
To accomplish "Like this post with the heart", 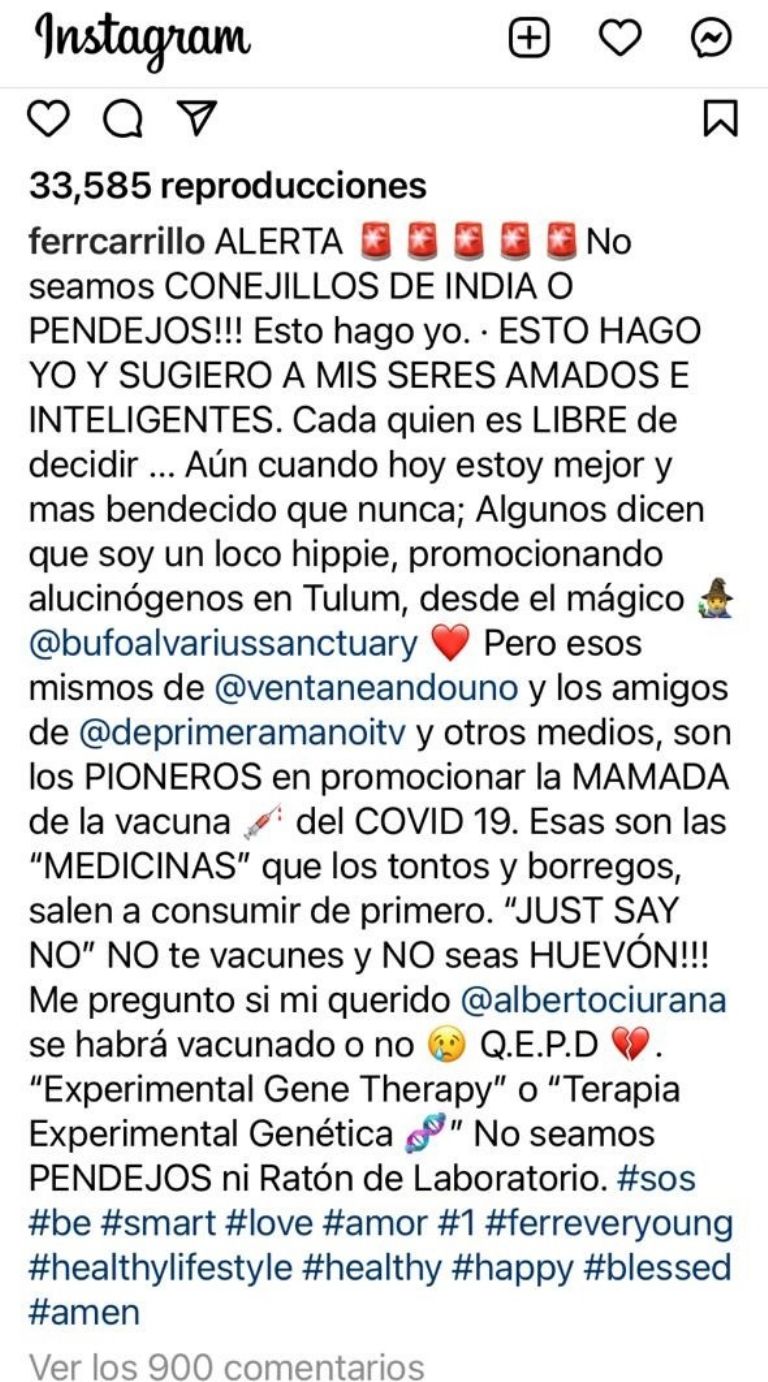I will [x=48, y=119].
